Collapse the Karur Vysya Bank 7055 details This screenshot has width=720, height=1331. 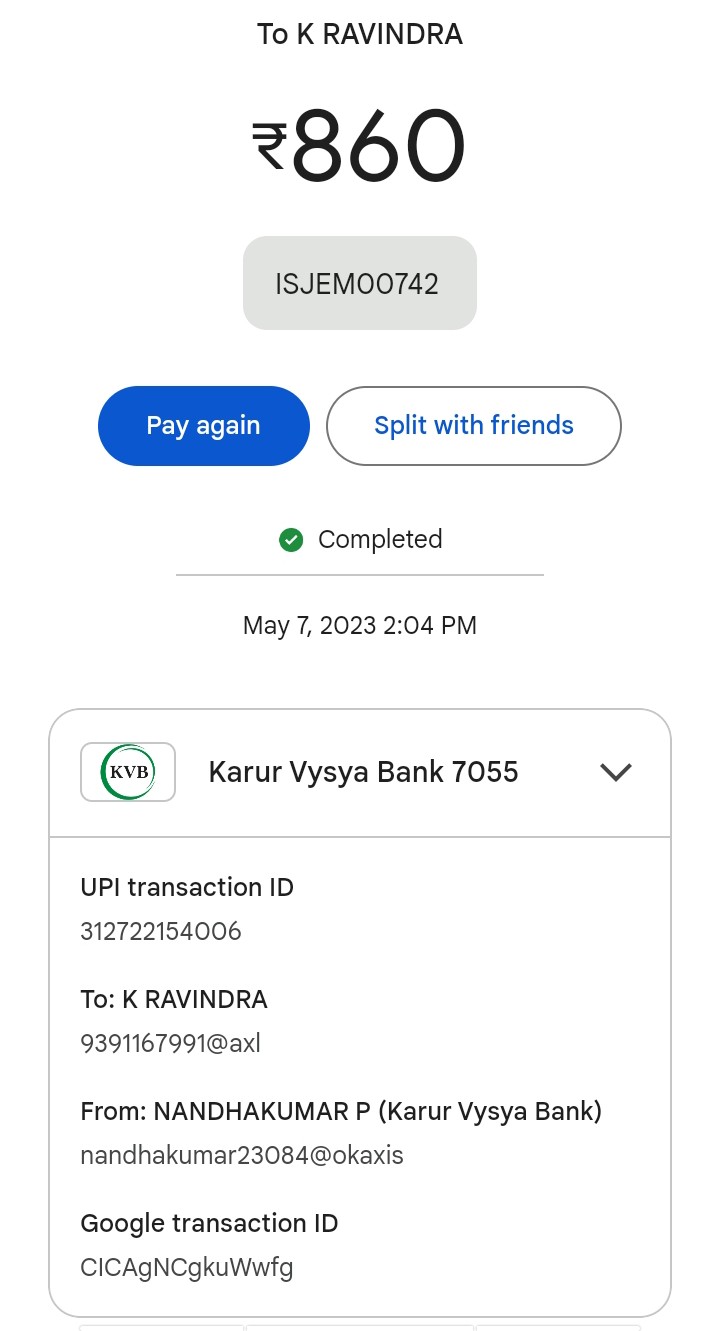(615, 772)
